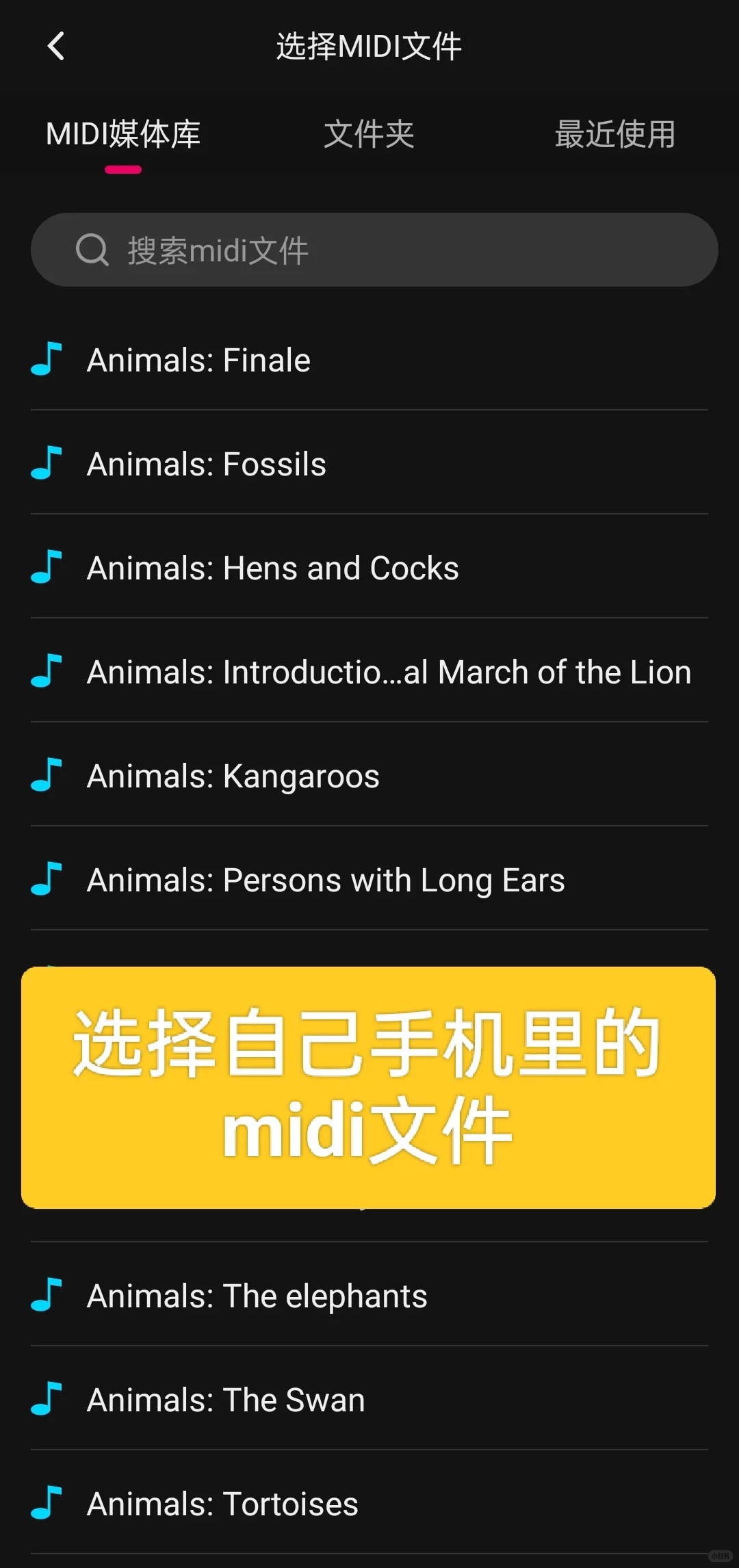This screenshot has width=739, height=1568.
Task: Open the March of the Lion file
Action: [369, 672]
